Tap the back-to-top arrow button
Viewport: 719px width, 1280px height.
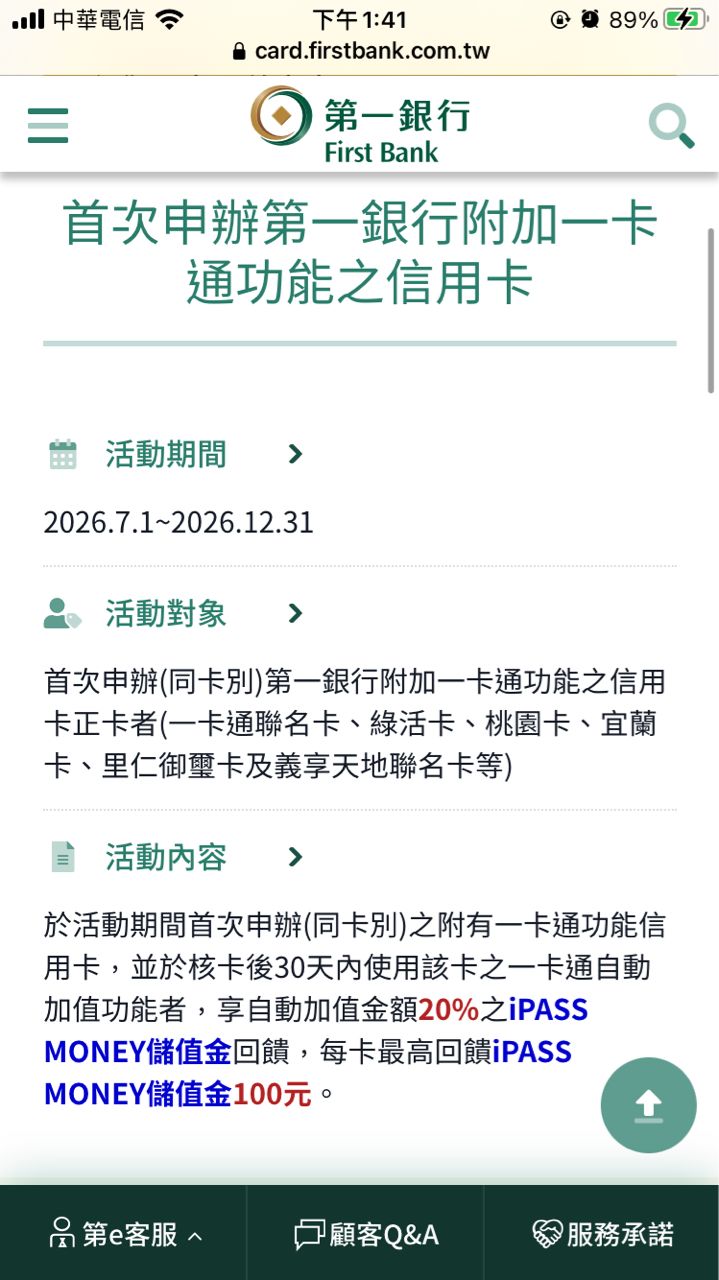(648, 1105)
